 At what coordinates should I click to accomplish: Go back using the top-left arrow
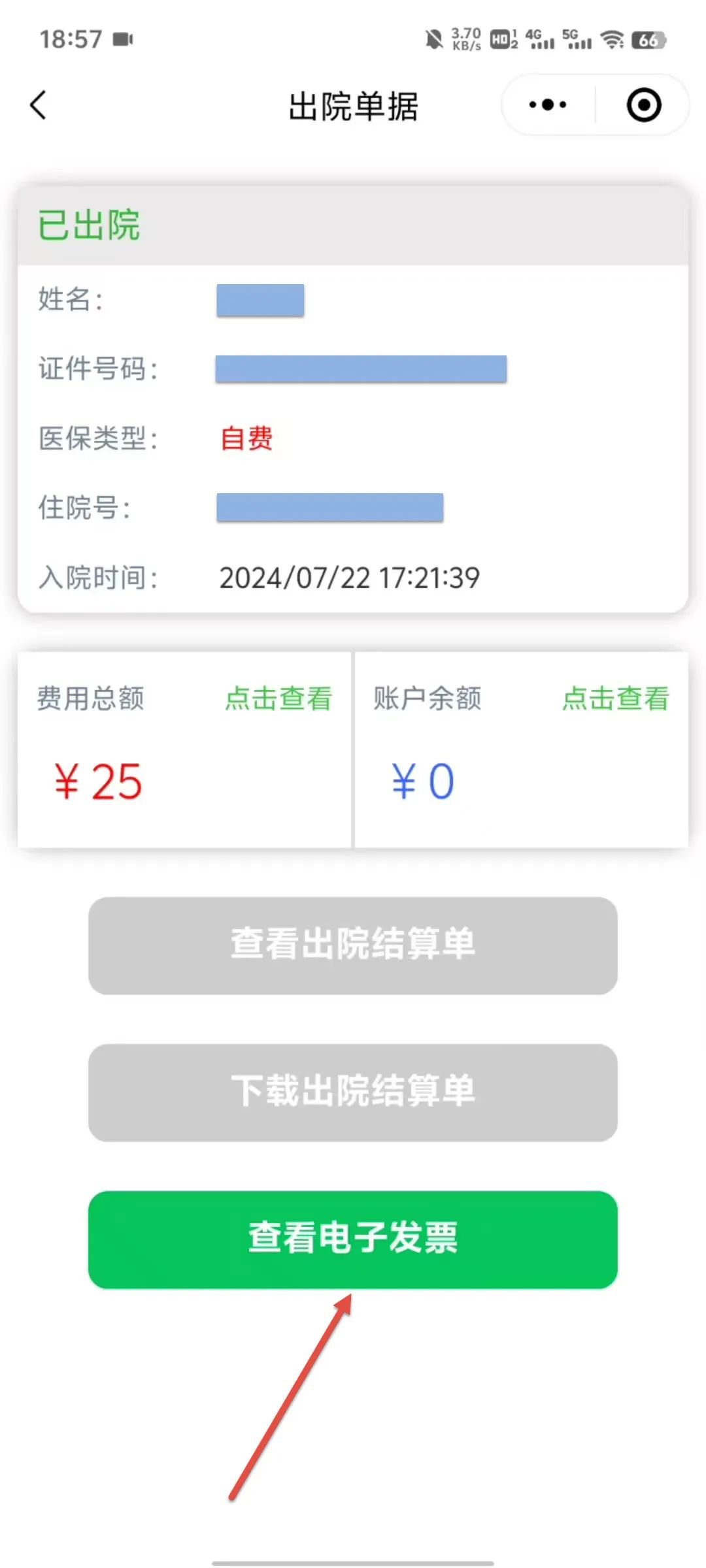[39, 105]
